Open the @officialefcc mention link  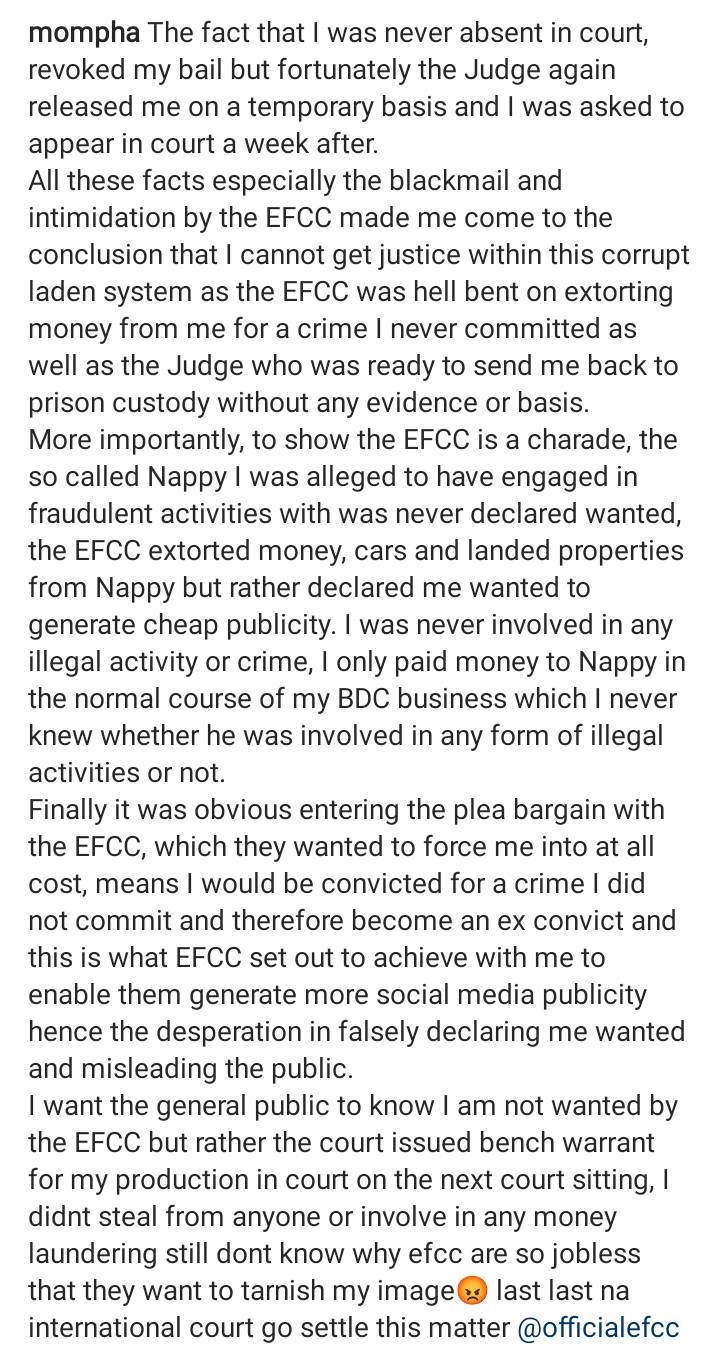598,1328
